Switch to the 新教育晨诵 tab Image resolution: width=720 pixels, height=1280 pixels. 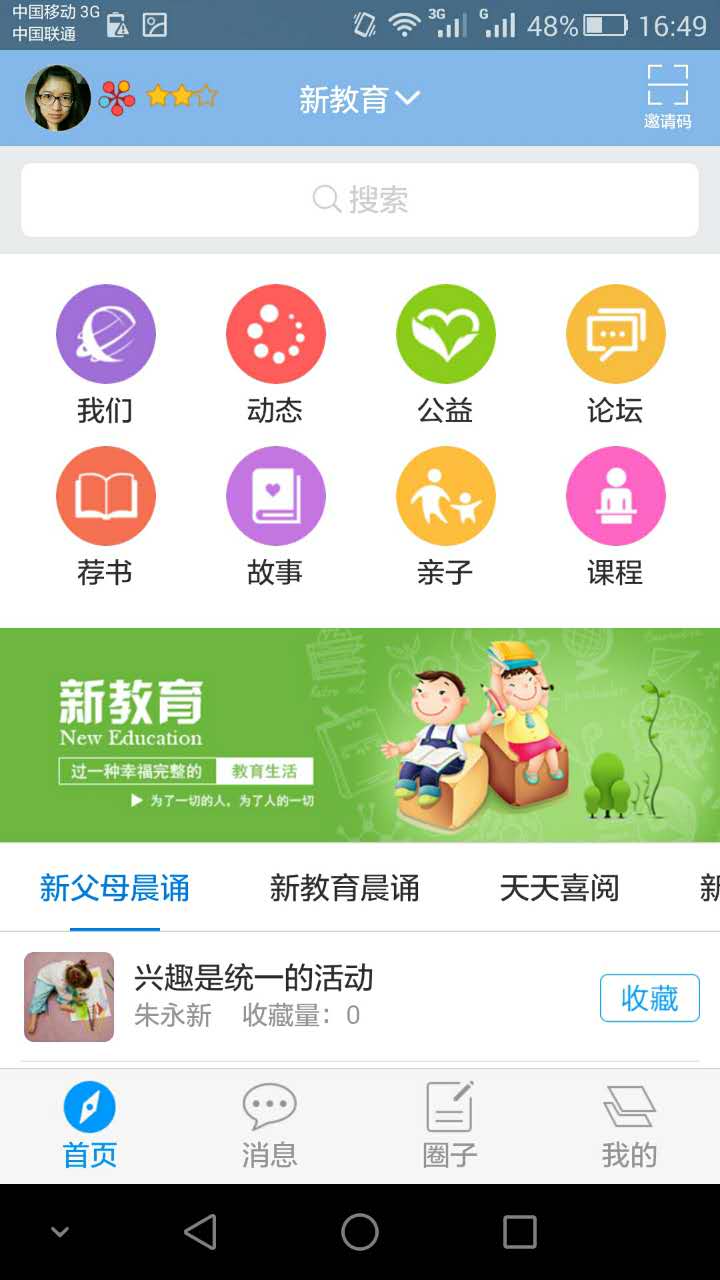(344, 888)
